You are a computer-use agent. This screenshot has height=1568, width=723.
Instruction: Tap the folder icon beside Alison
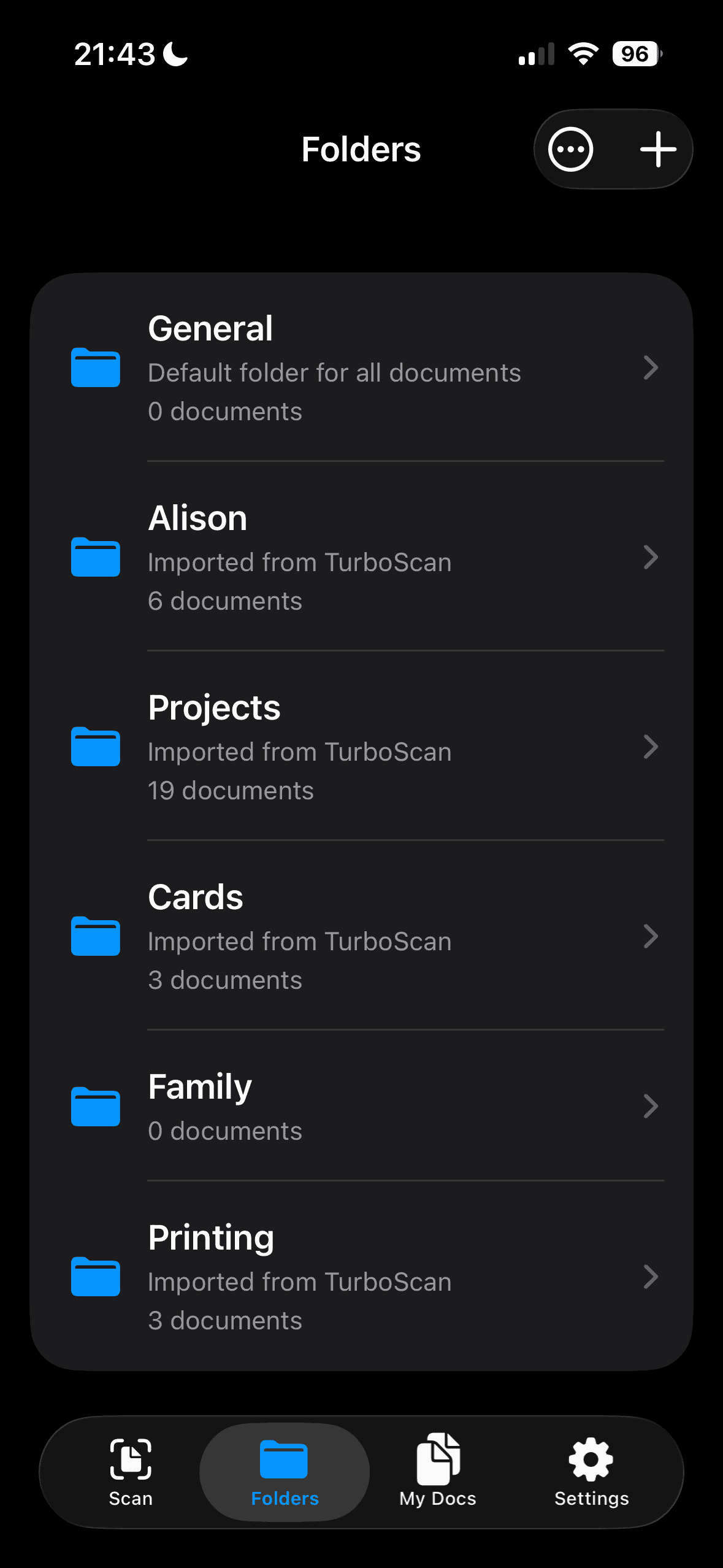click(95, 558)
